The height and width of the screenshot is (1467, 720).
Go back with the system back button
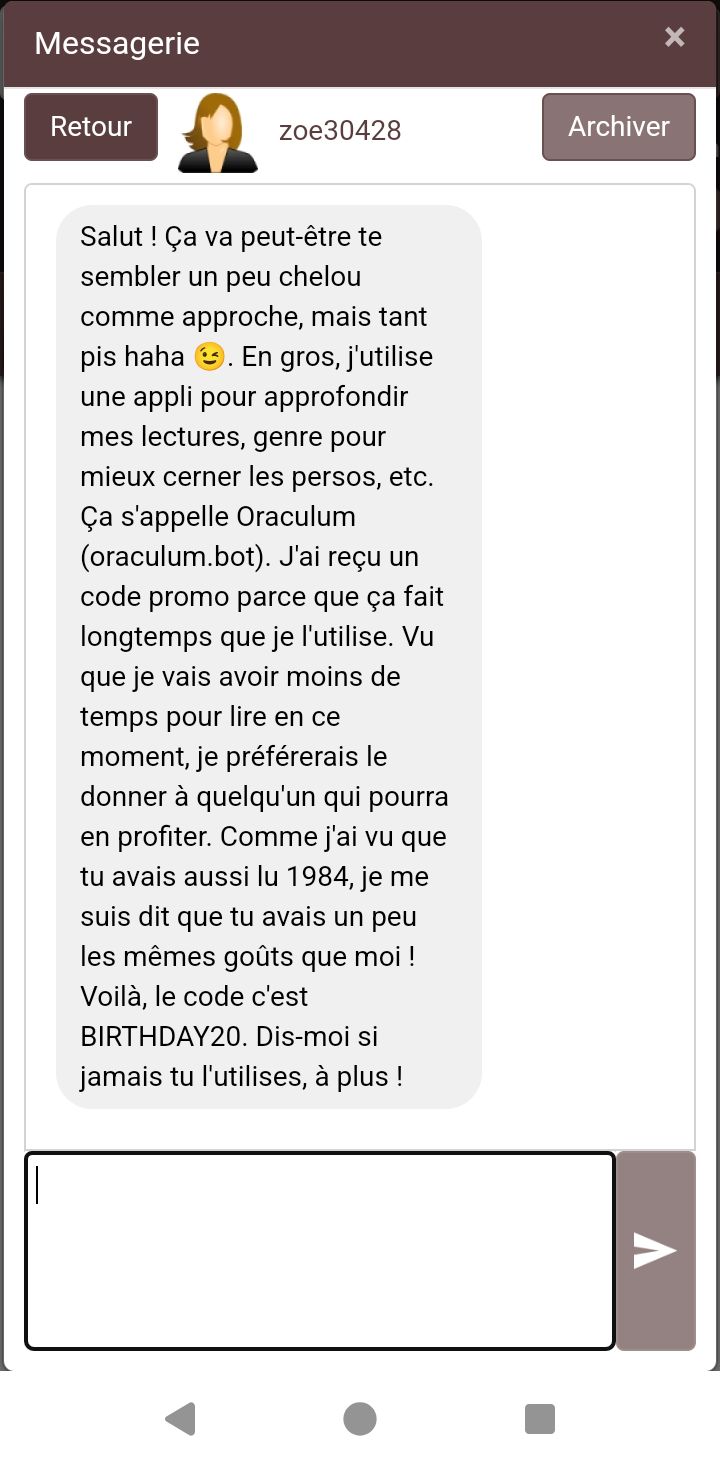click(x=180, y=1418)
